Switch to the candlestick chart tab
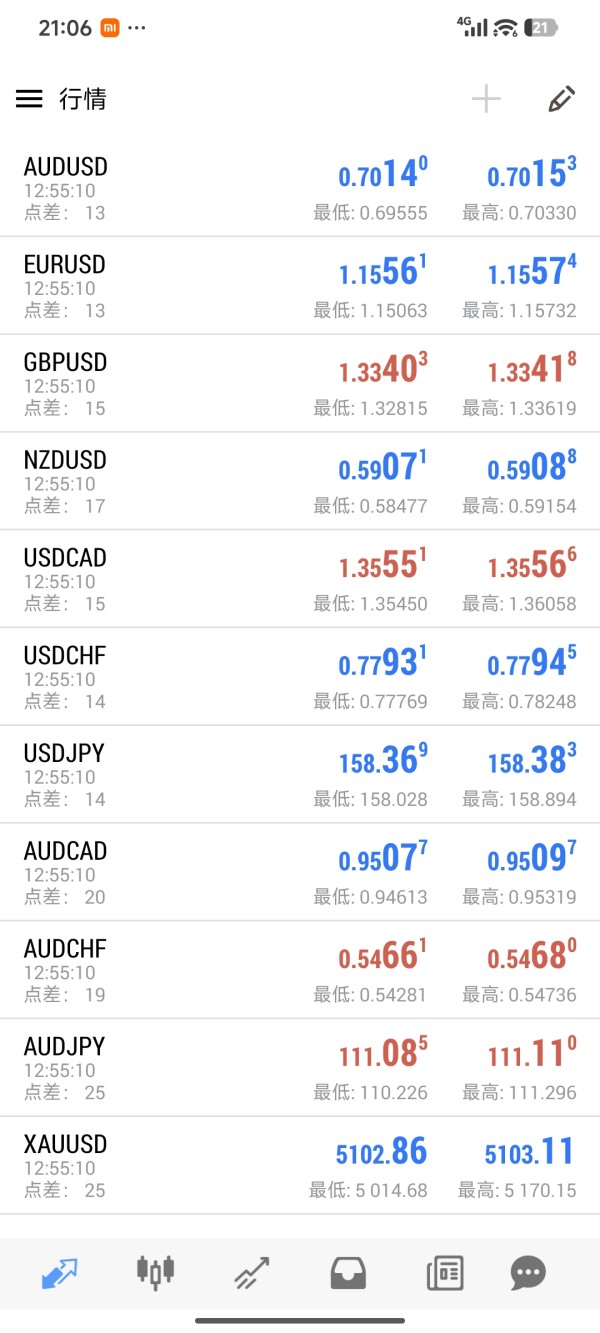The image size is (600, 1333). click(x=155, y=1272)
